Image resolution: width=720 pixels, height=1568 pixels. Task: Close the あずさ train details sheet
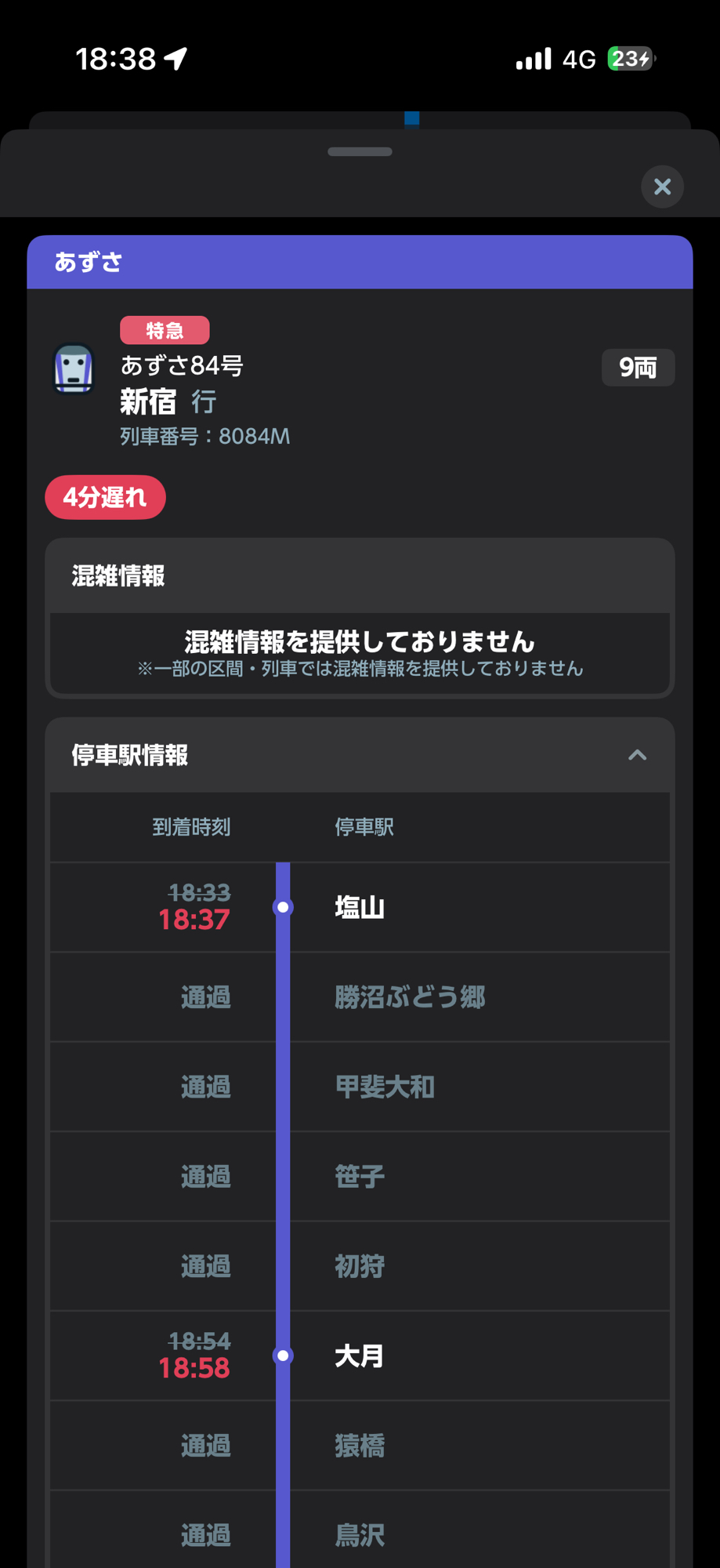(662, 187)
